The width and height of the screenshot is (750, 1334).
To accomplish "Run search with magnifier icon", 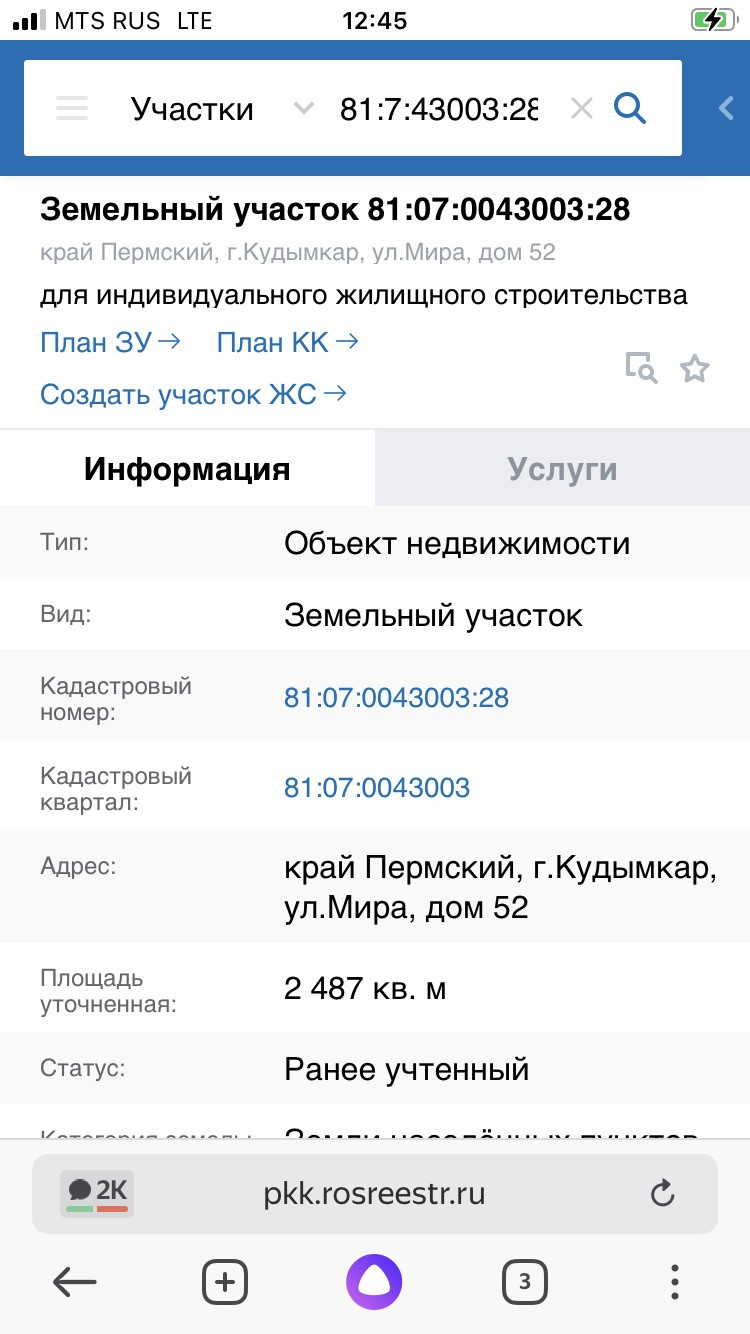I will pos(630,108).
